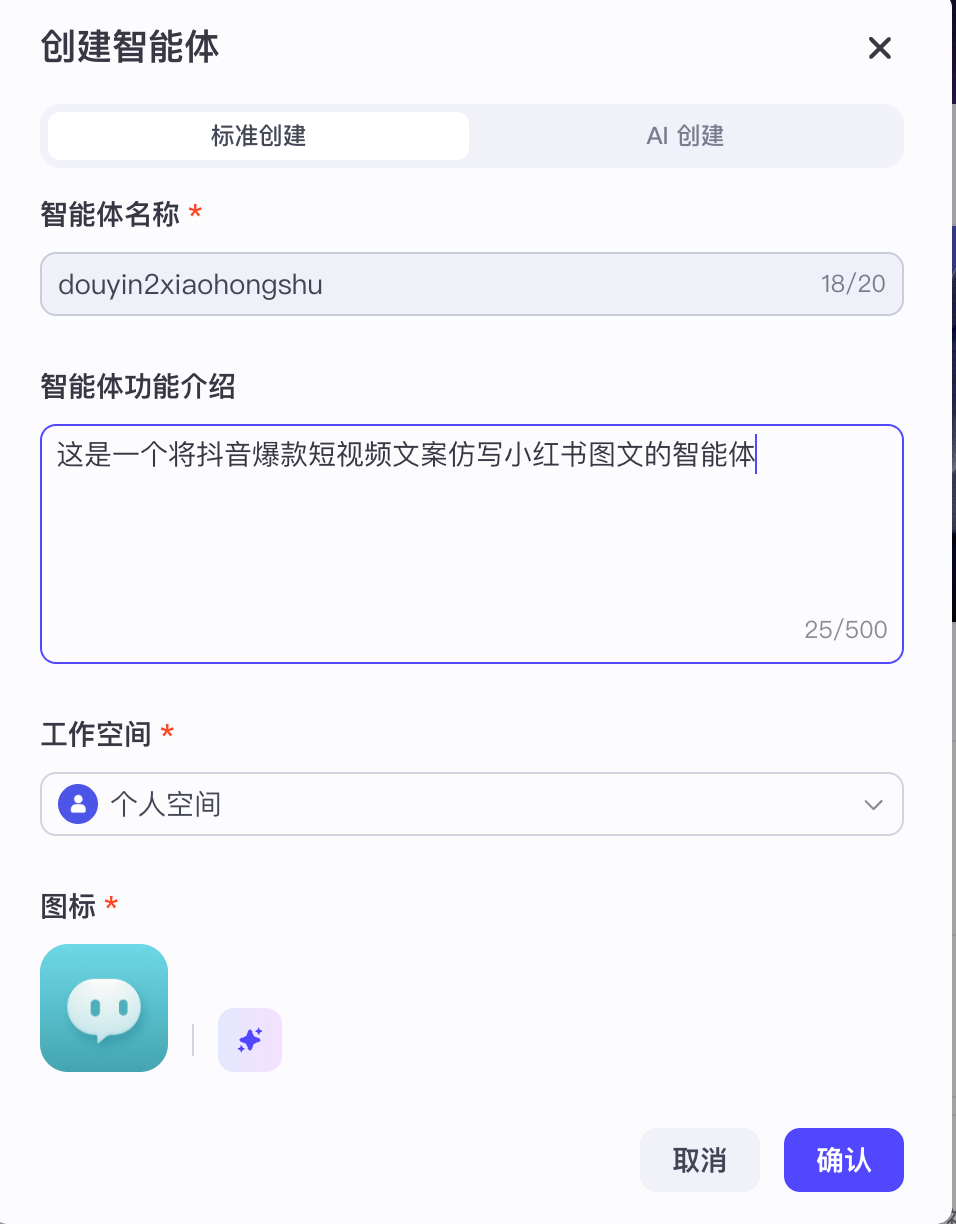Cancel the dialog via 取消 button

click(700, 1160)
